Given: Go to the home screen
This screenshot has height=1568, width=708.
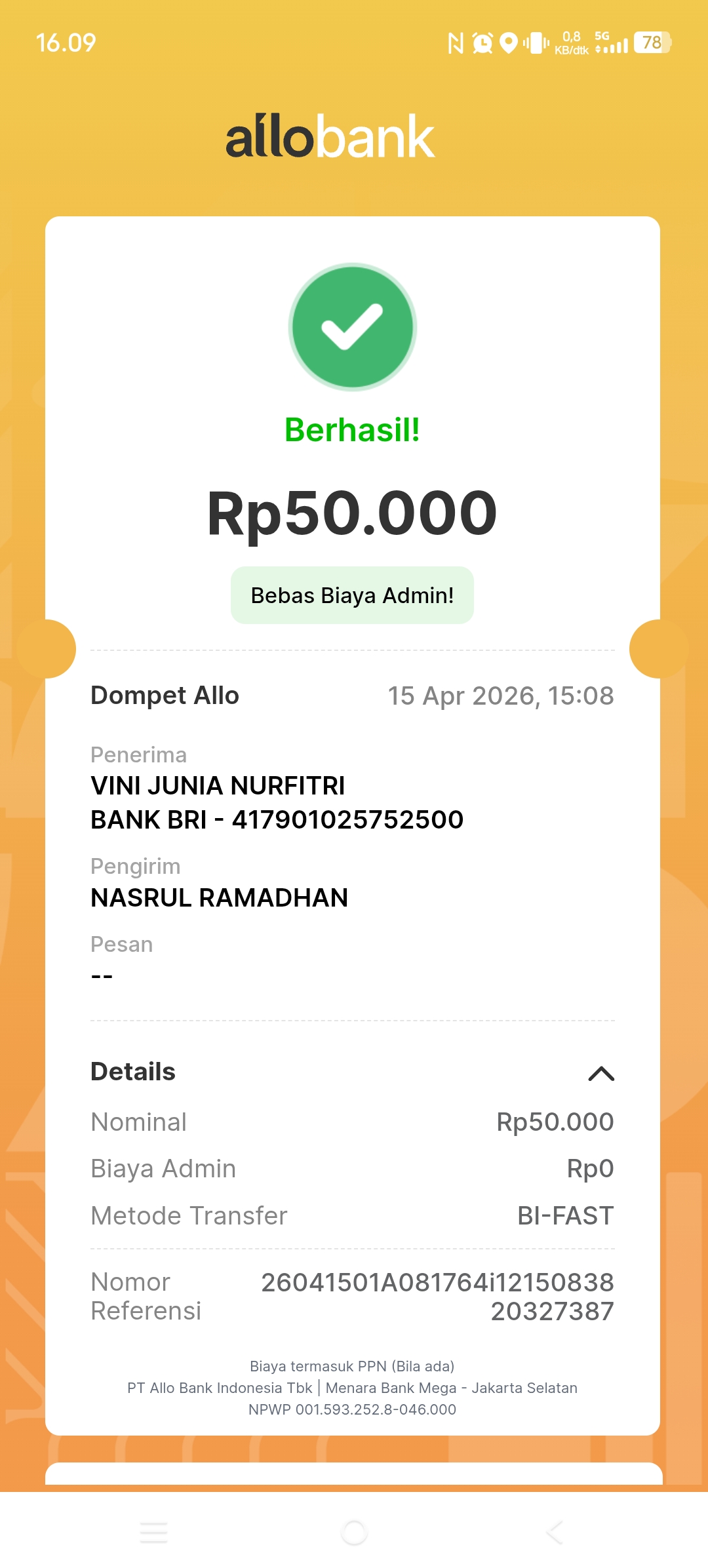Looking at the screenshot, I should 354,1533.
